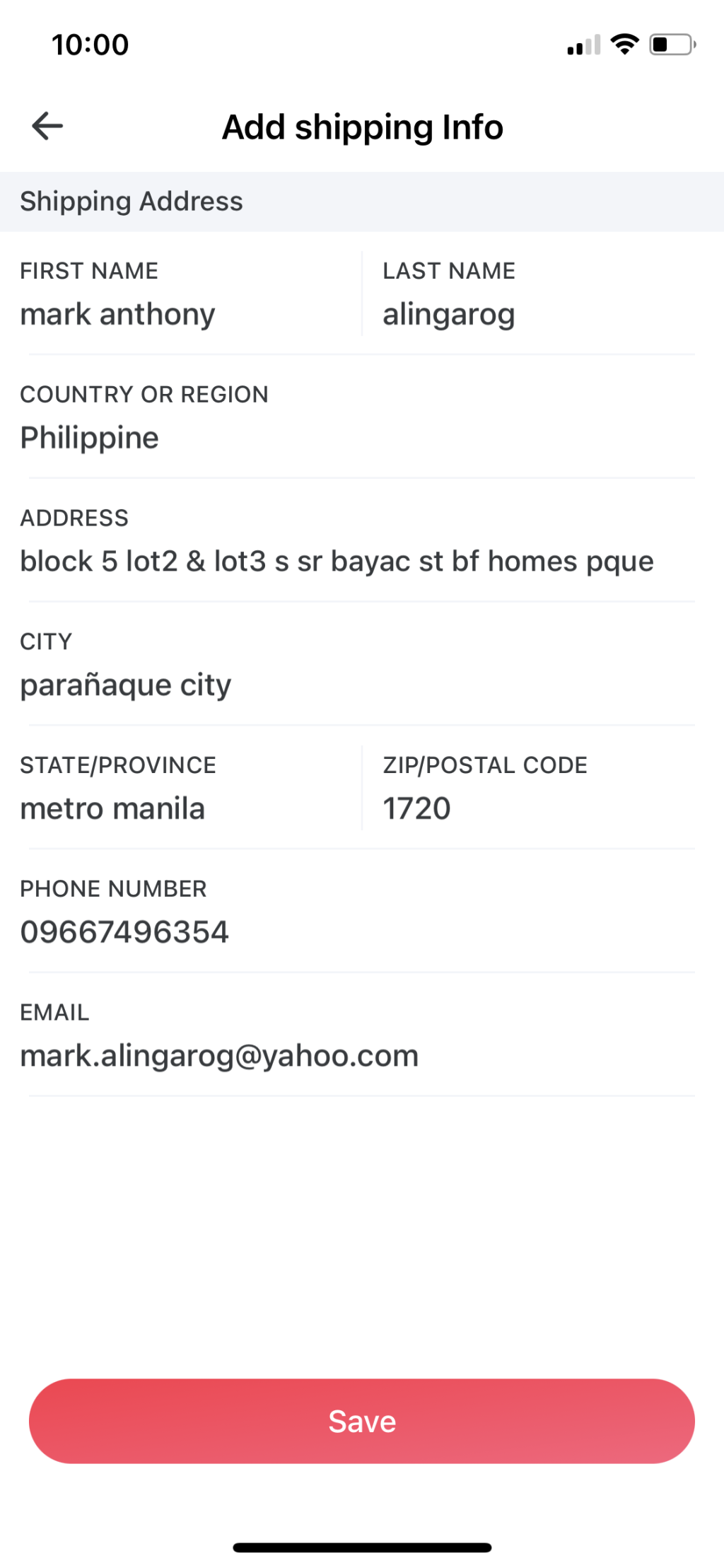Edit the Last Name field

click(x=449, y=314)
